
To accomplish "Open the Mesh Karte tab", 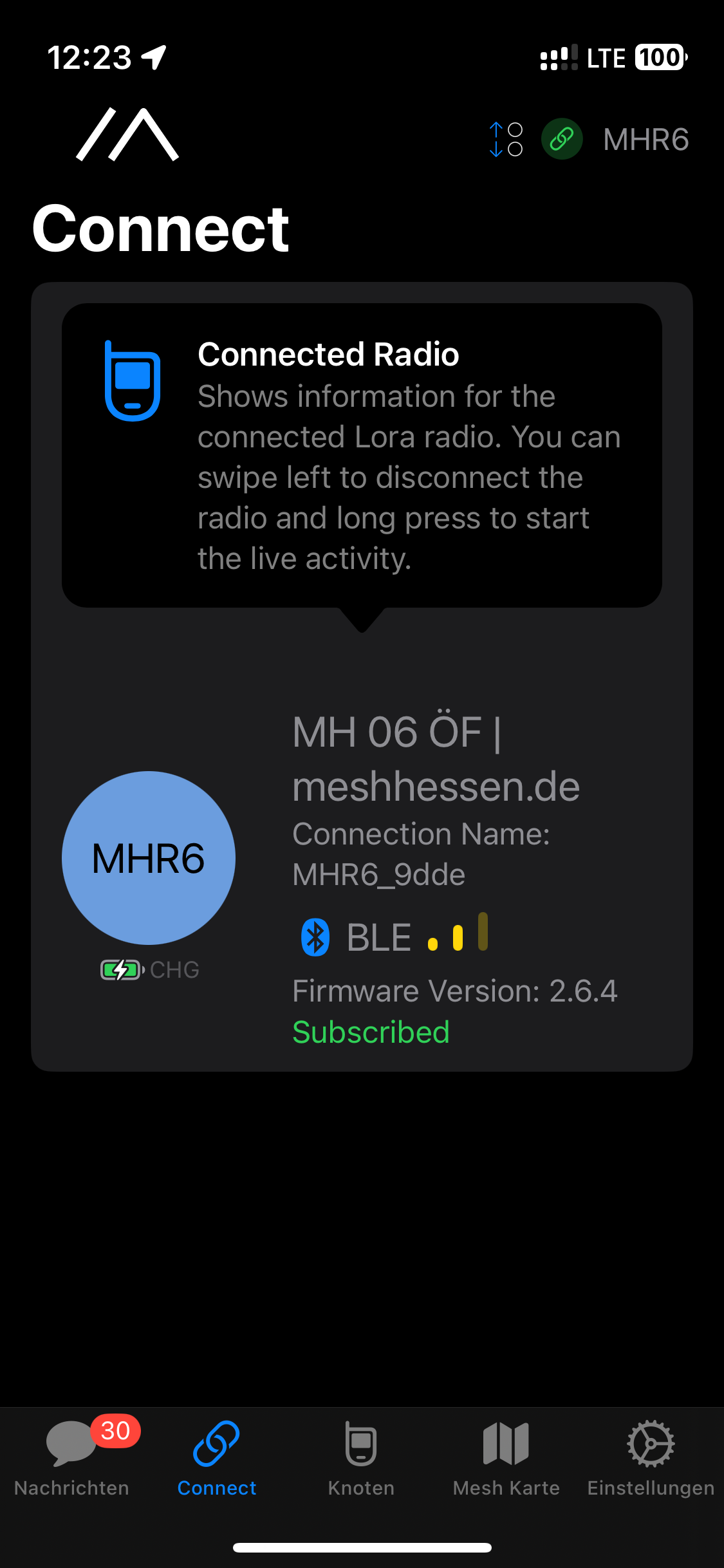I will point(506,1456).
